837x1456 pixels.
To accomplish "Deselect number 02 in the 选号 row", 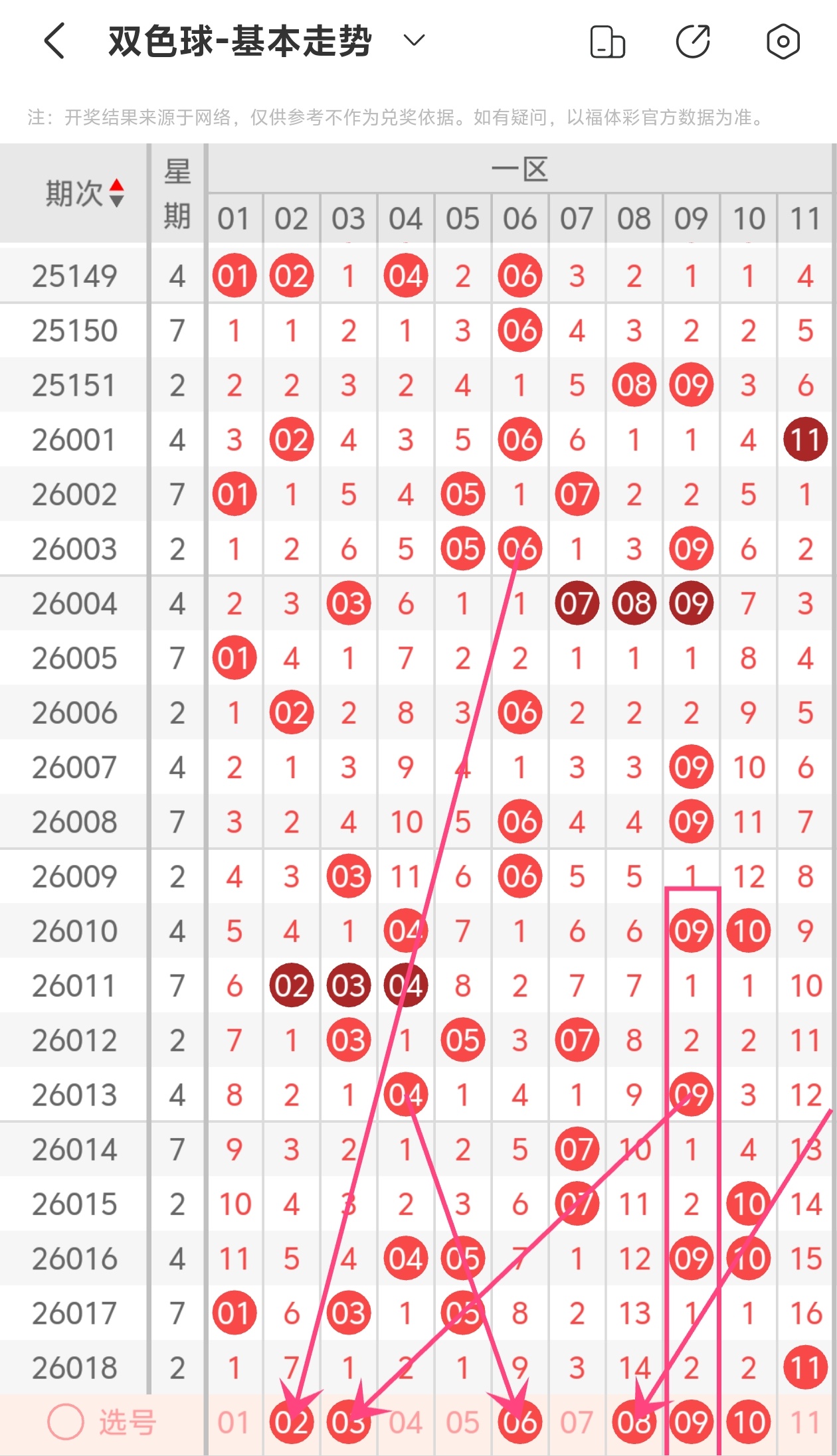I will click(291, 1422).
